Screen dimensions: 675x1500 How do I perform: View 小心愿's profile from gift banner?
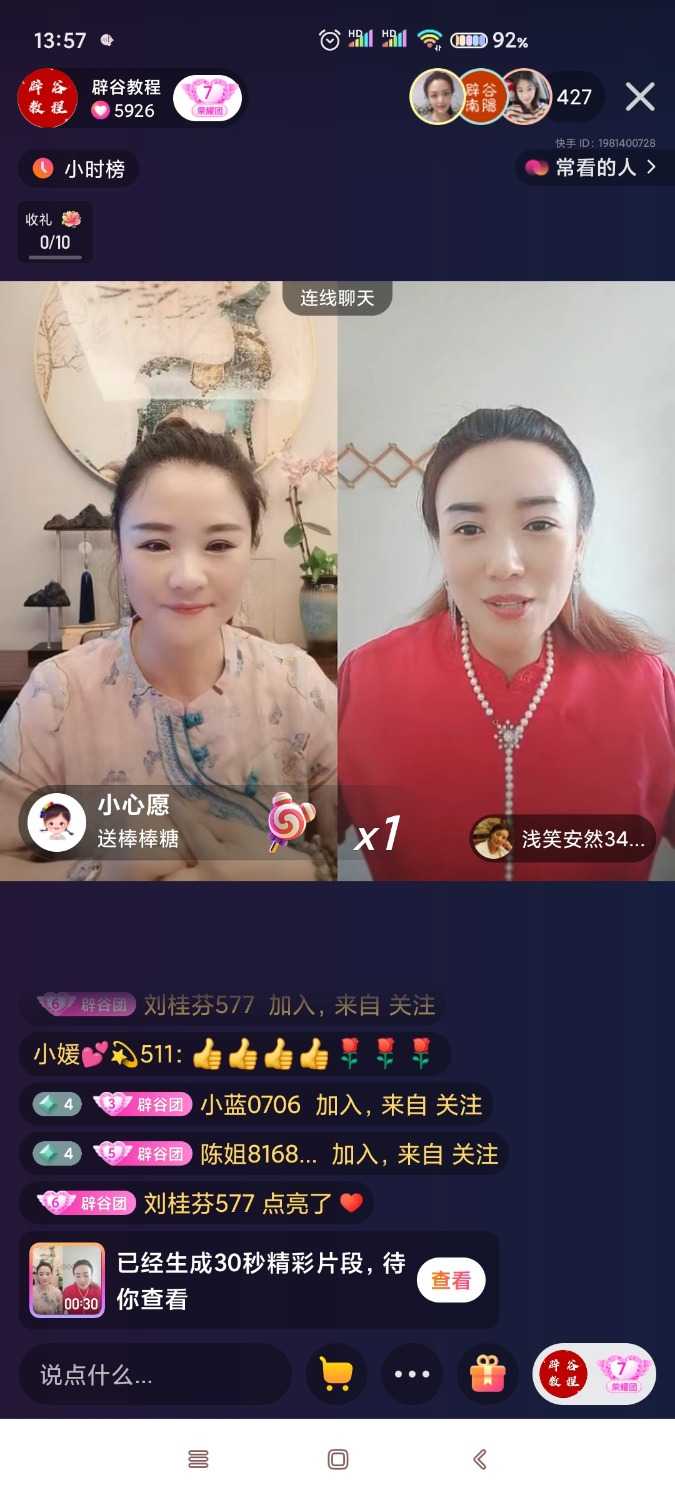56,822
